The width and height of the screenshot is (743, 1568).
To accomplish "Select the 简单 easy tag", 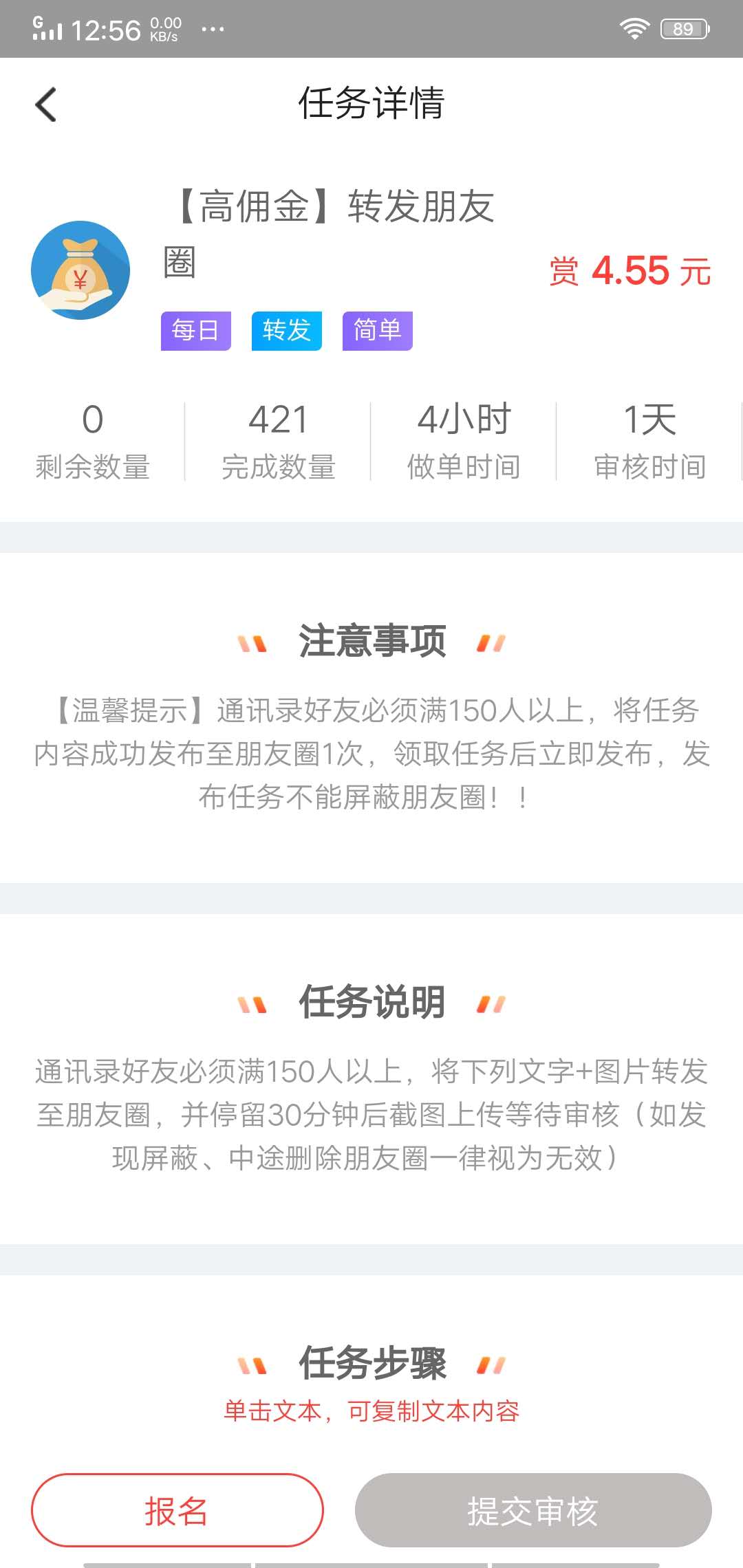I will (378, 331).
